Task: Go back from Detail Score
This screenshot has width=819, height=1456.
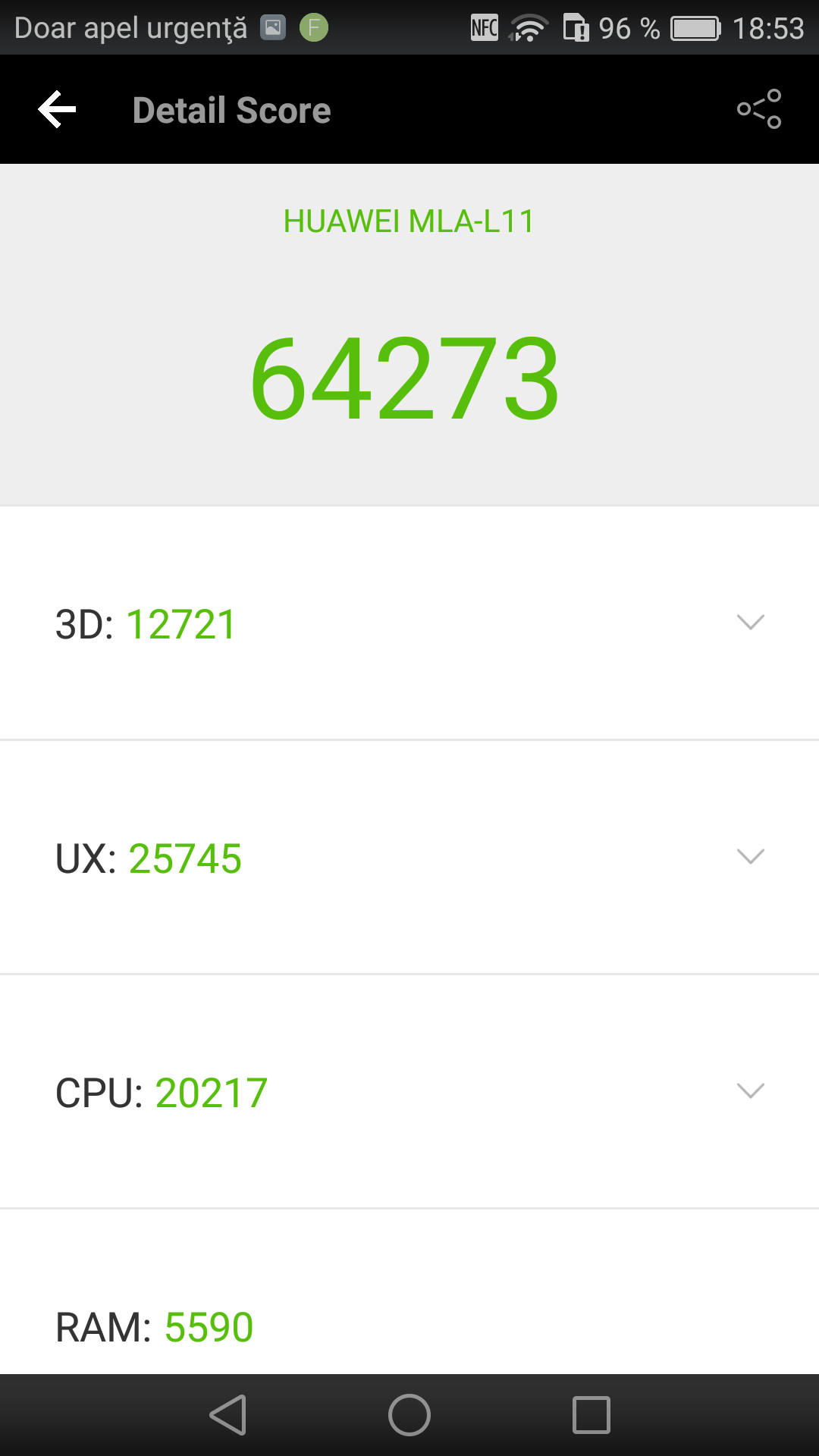Action: pyautogui.click(x=58, y=110)
